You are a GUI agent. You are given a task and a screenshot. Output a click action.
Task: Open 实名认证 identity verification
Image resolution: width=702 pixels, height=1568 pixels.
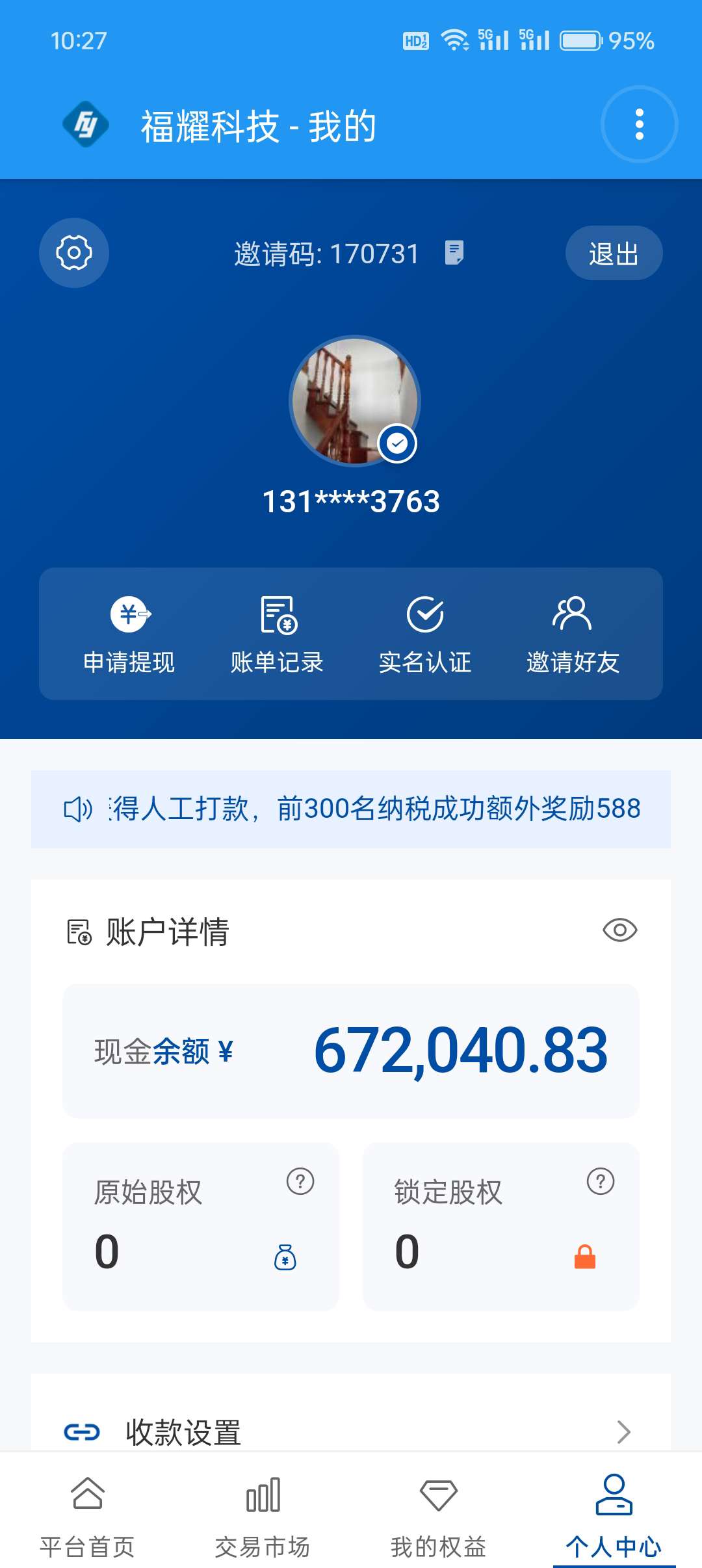425,634
